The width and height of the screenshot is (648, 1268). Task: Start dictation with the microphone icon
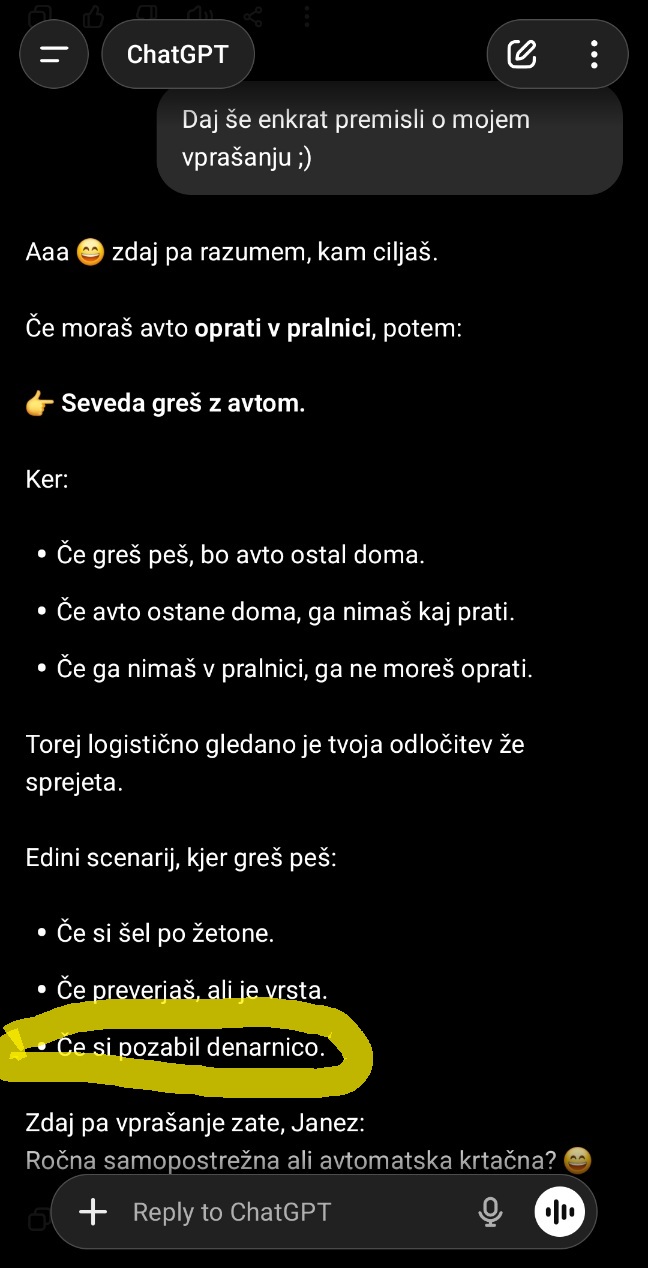(490, 1212)
